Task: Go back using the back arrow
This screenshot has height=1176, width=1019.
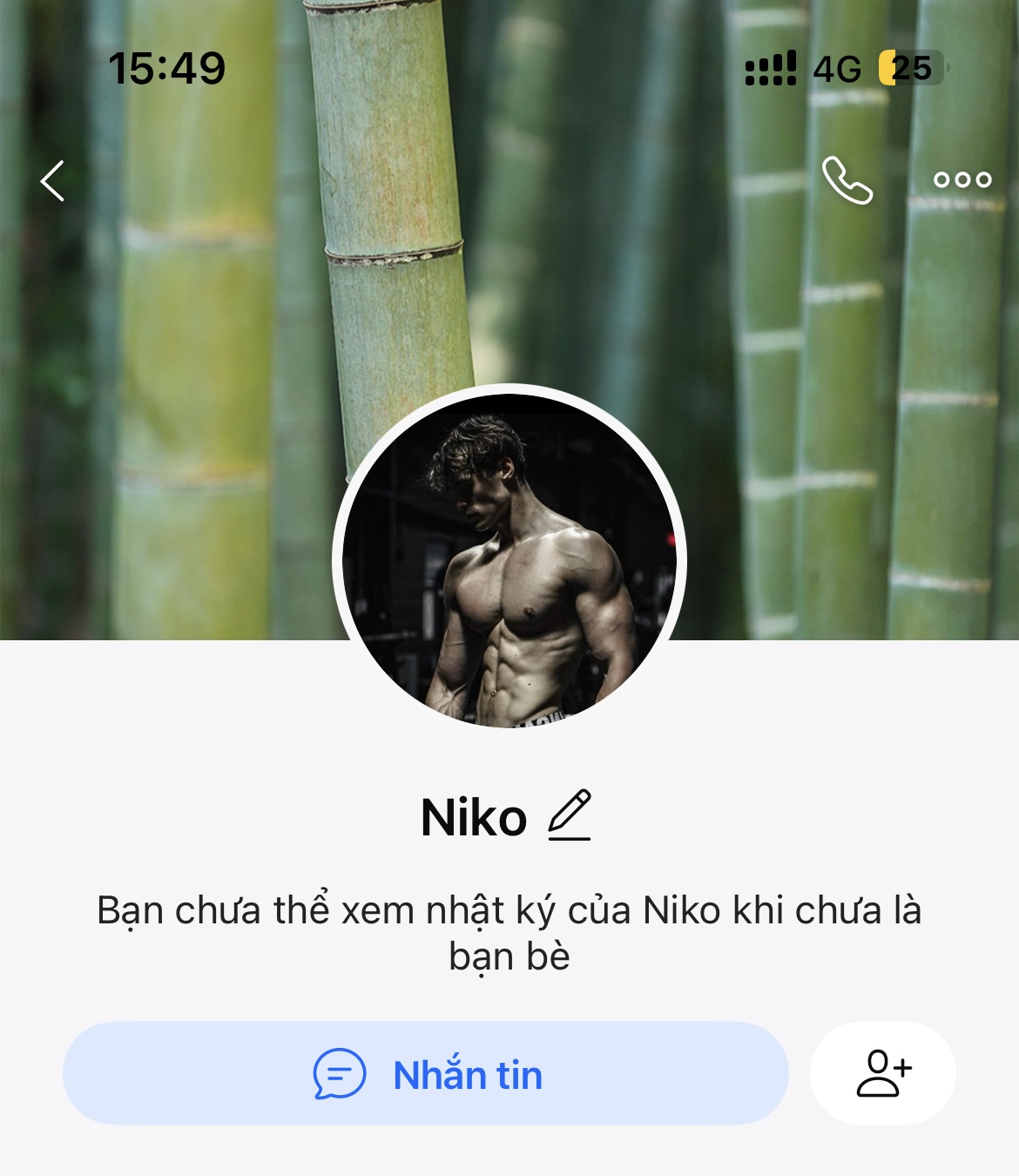Action: [x=53, y=181]
